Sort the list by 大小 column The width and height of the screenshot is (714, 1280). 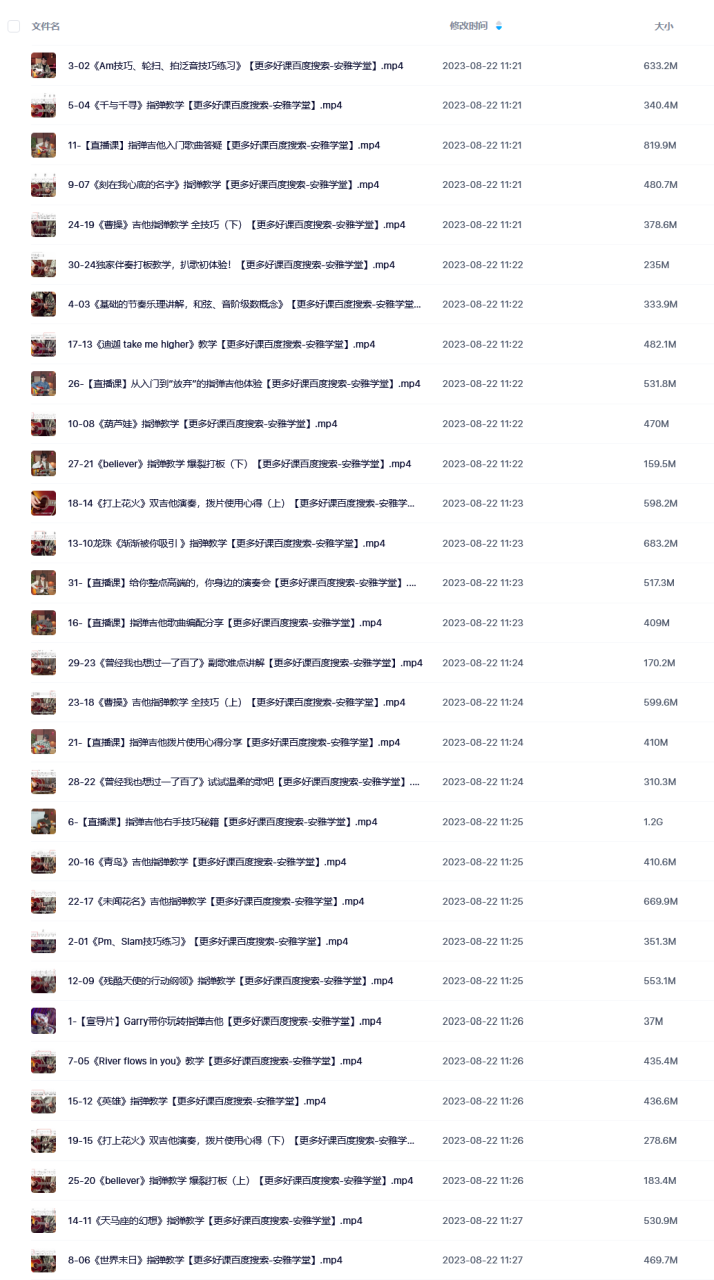663,26
